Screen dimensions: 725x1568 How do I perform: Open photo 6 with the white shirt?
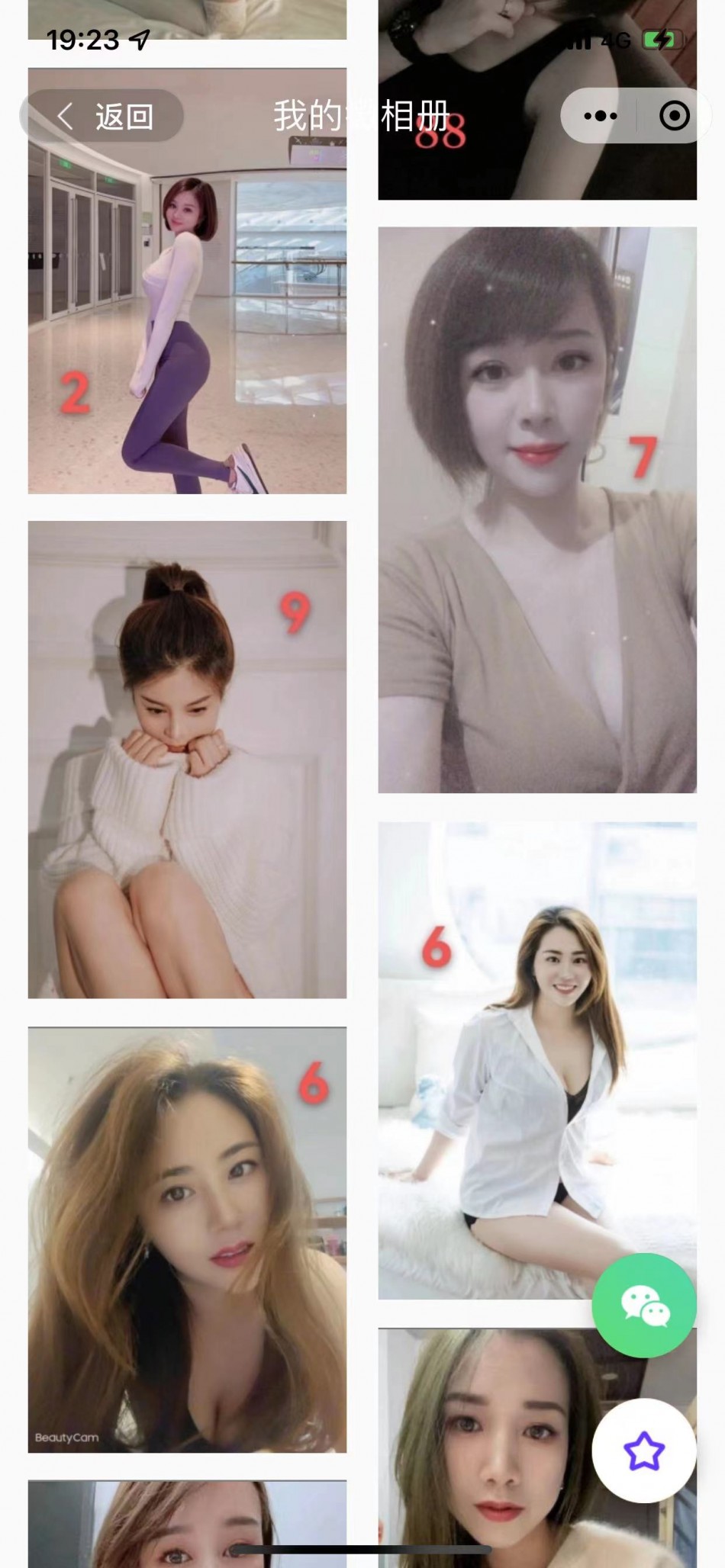coord(537,1060)
